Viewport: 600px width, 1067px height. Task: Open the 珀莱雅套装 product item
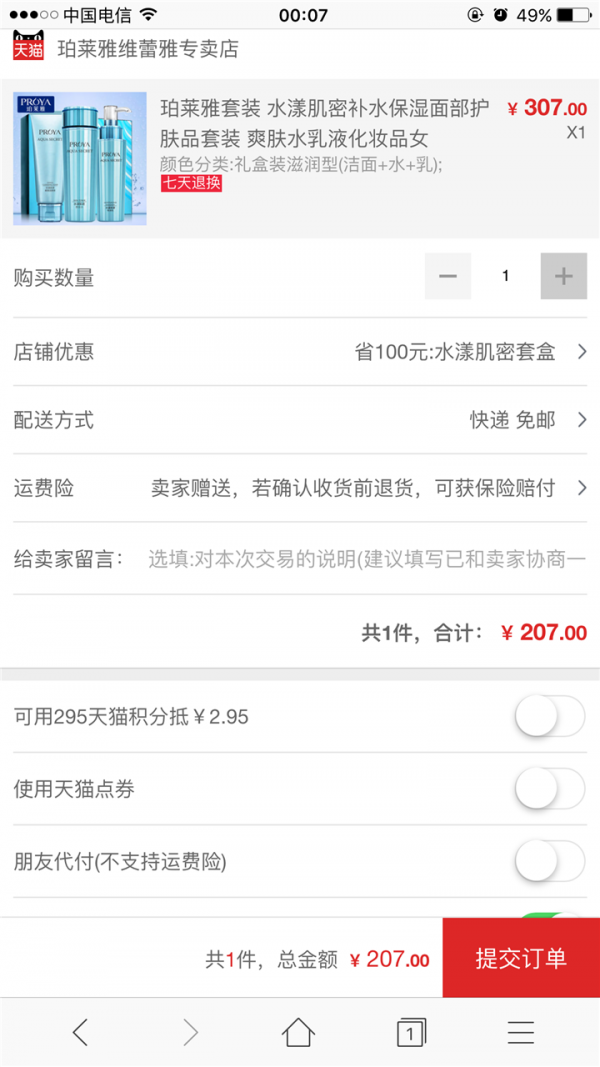point(300,160)
